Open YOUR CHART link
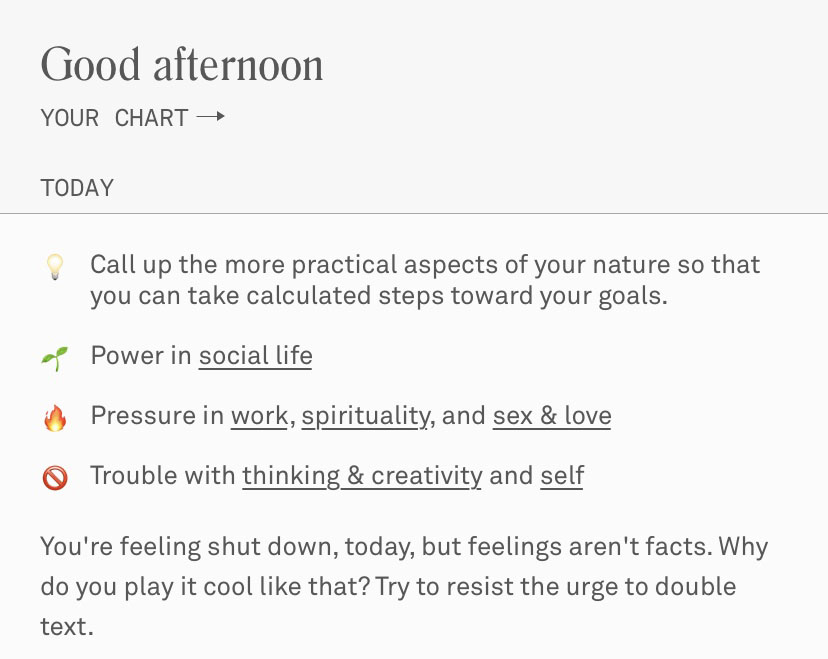828x659 pixels. coord(132,118)
